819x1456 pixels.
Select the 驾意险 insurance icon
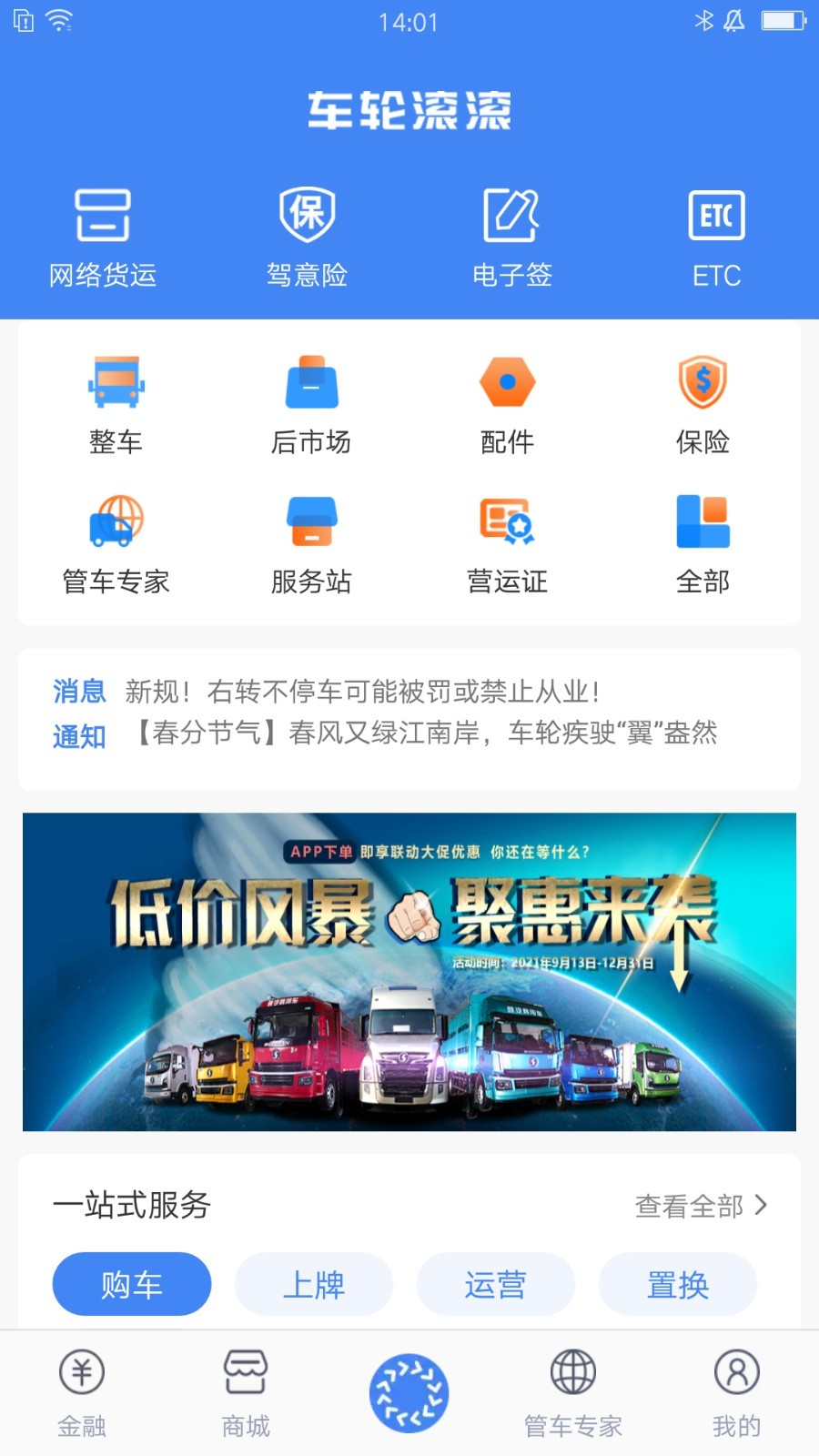pyautogui.click(x=307, y=232)
